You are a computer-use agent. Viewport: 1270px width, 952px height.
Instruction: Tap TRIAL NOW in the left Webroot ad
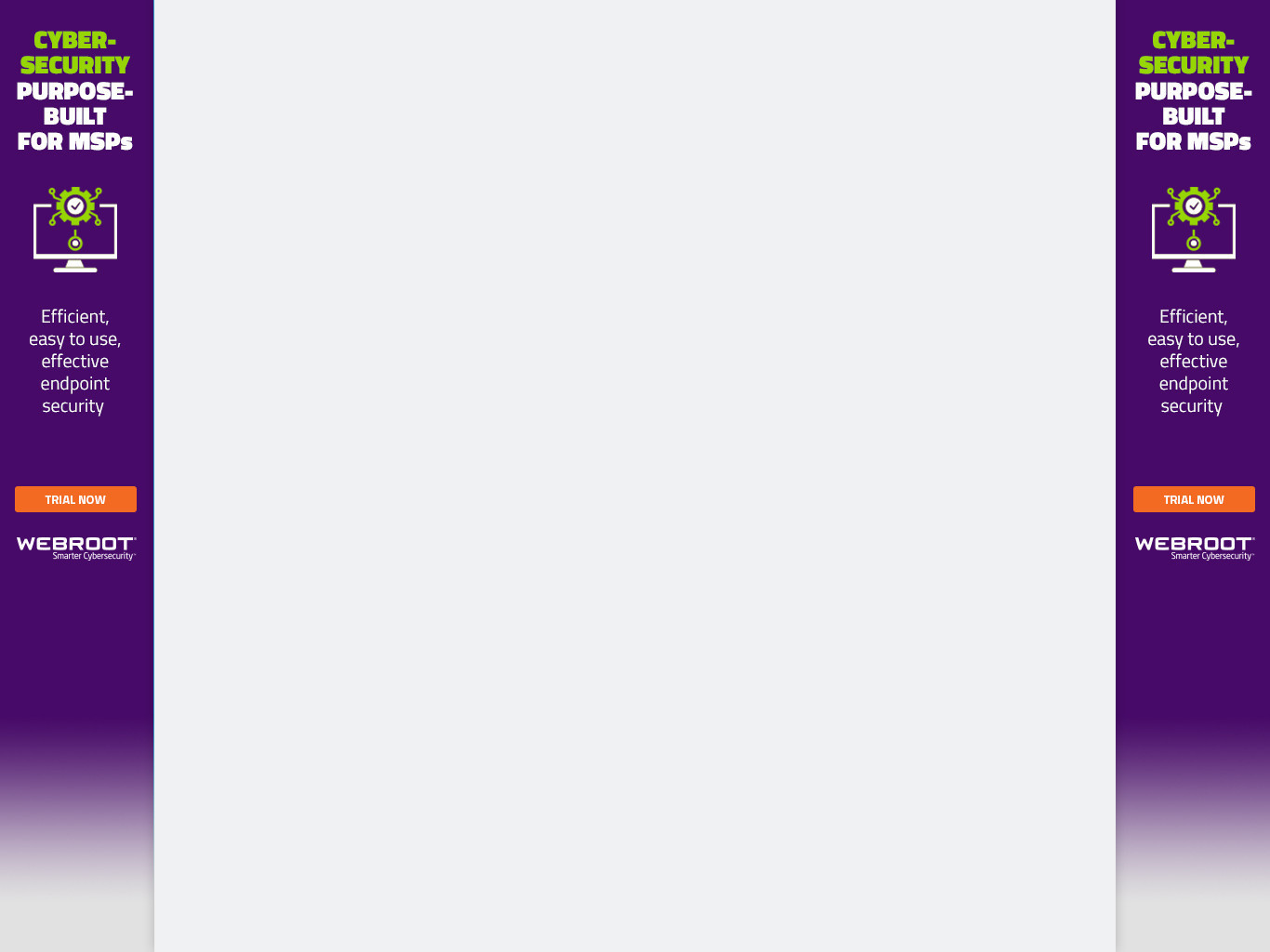[x=75, y=499]
